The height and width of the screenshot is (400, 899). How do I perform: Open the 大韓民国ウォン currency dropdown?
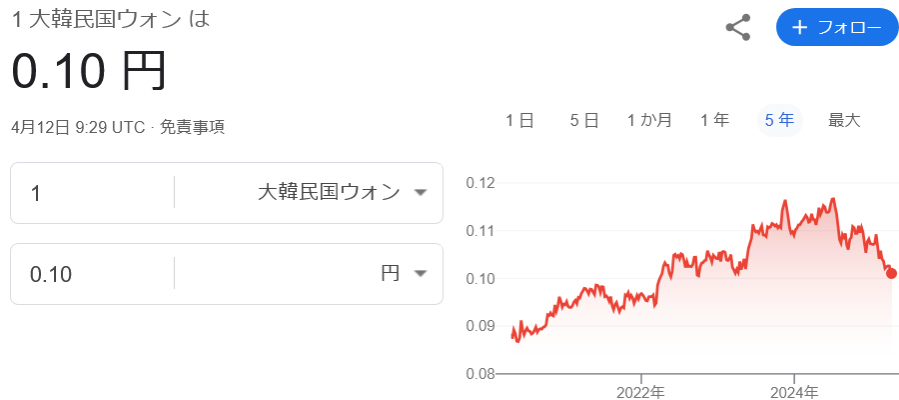click(342, 193)
